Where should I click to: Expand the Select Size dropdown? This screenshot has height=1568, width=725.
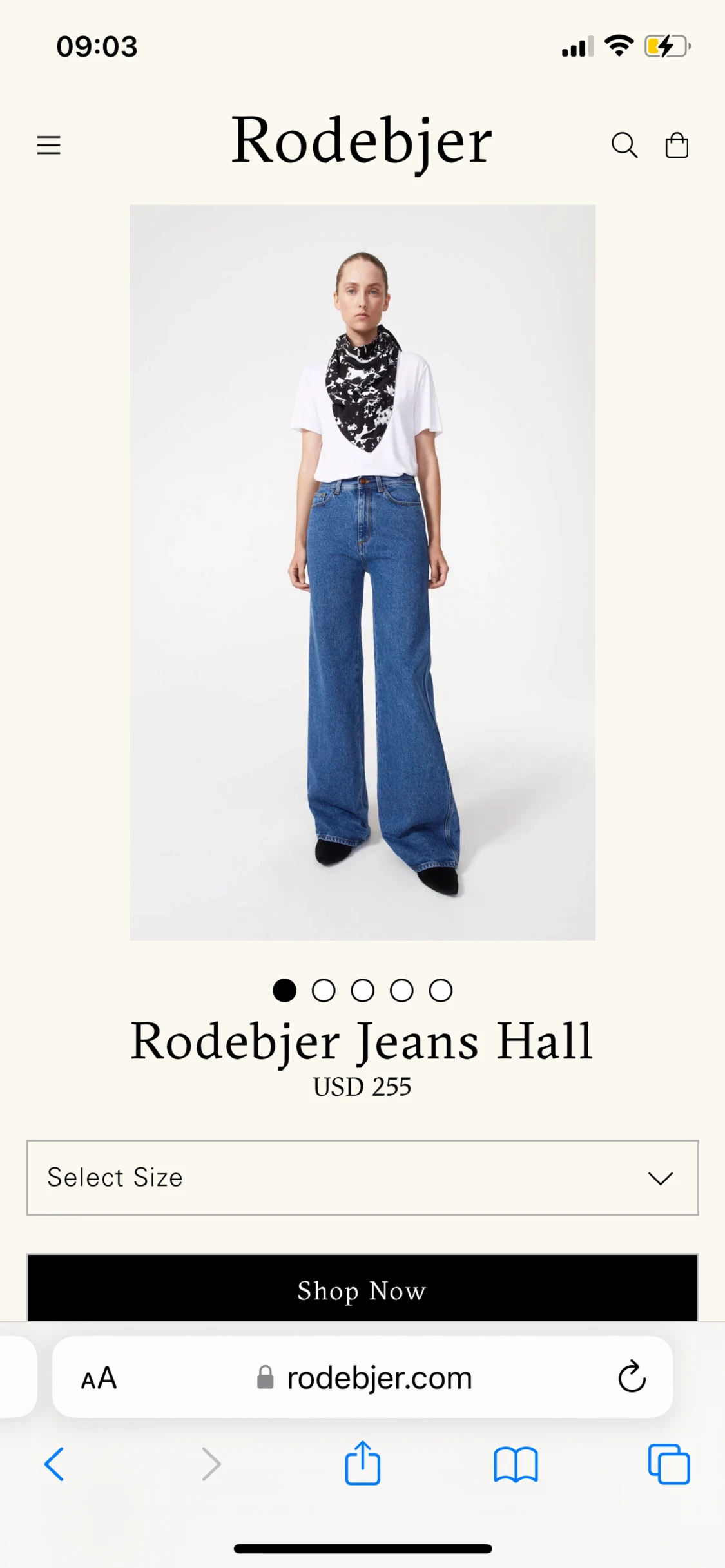(363, 1178)
